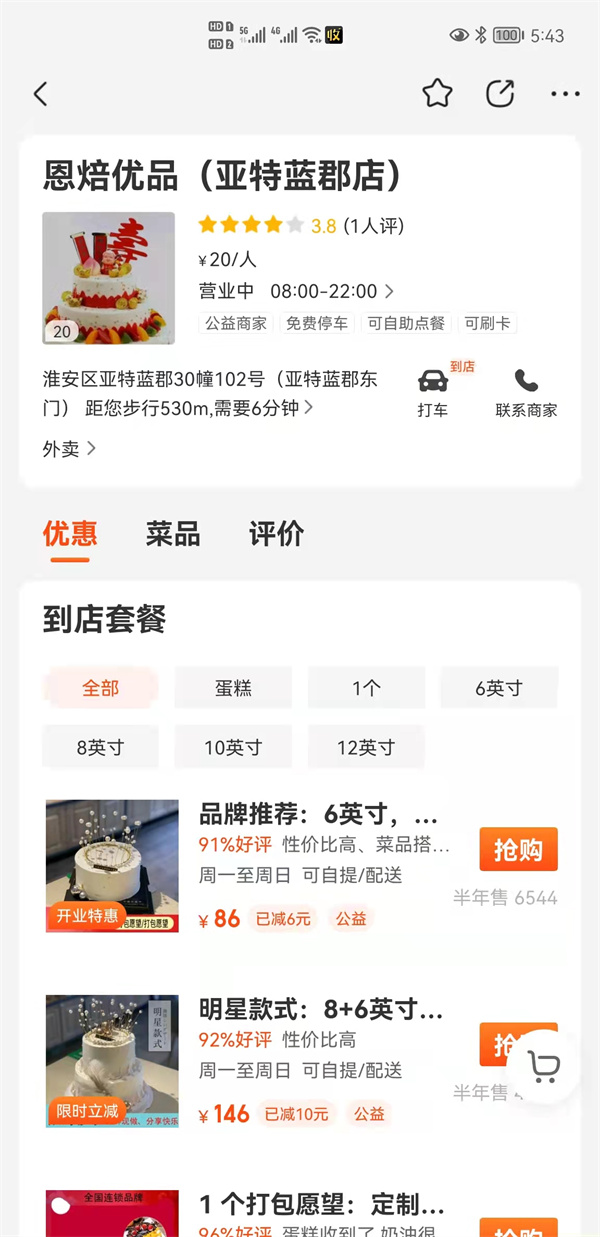The width and height of the screenshot is (600, 1237).
Task: Open the three-dot overflow menu
Action: pos(565,94)
